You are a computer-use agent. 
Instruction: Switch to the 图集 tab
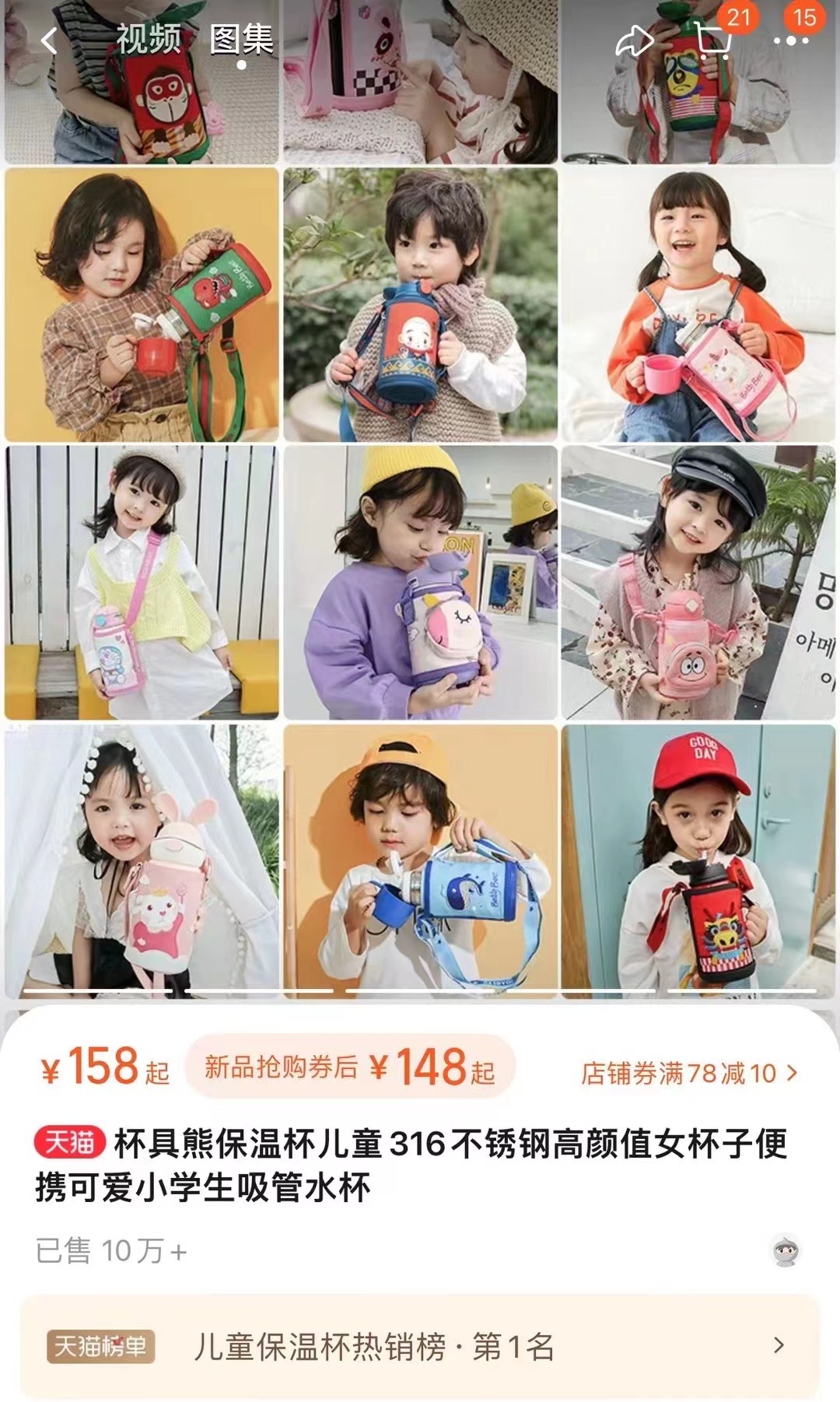coord(242,39)
